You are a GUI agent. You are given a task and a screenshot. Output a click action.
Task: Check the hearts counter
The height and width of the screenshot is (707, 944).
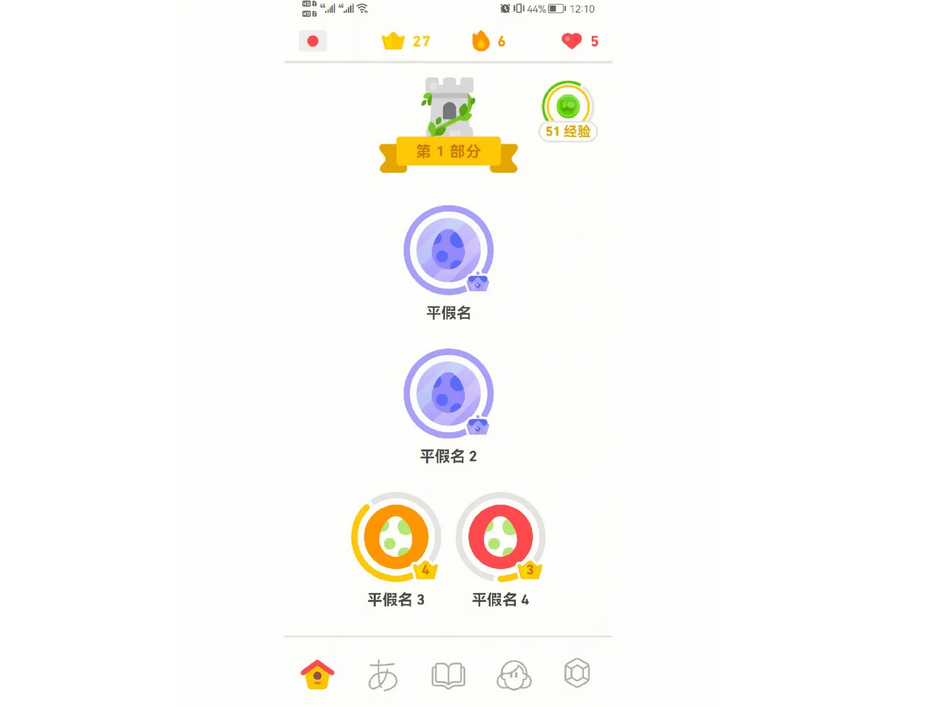(580, 41)
